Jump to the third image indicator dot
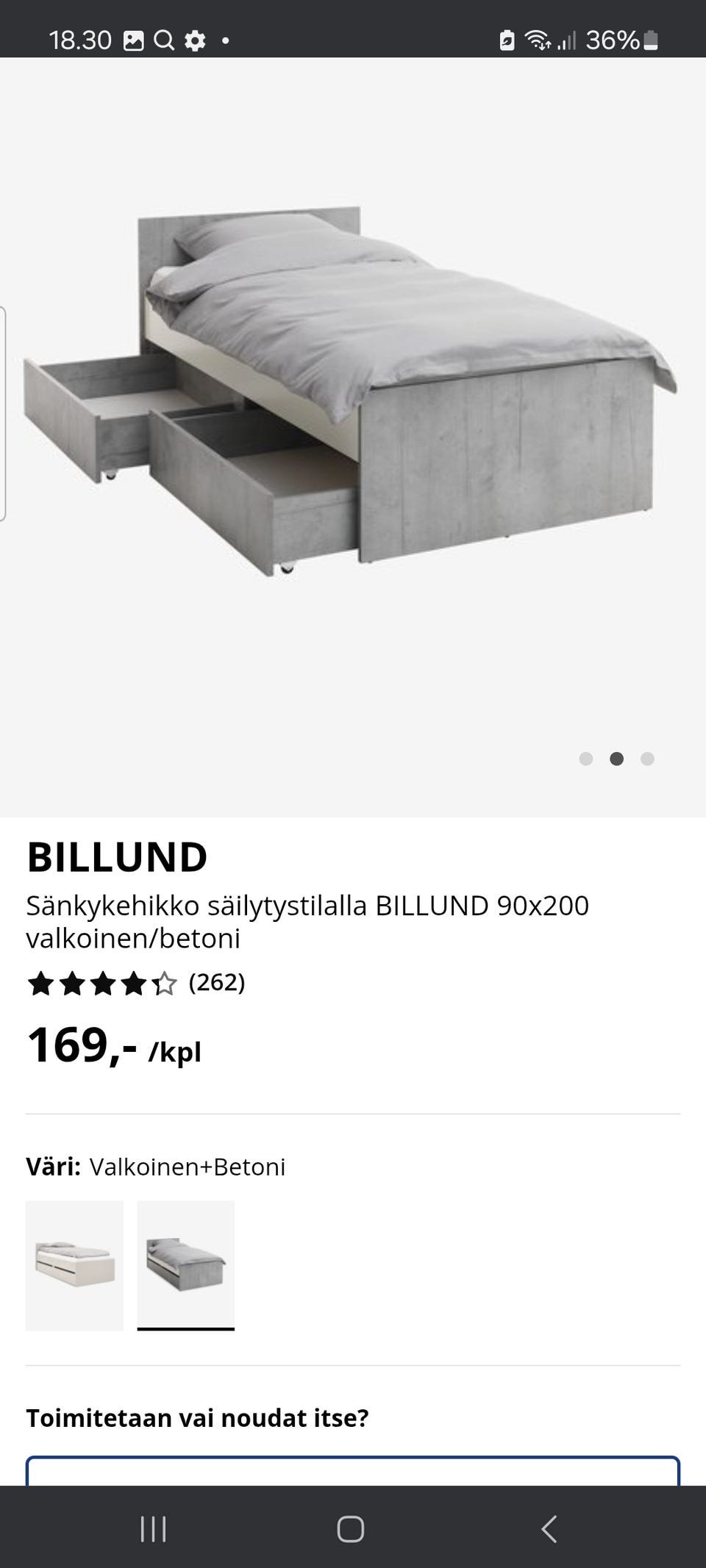The width and height of the screenshot is (706, 1568). [647, 759]
